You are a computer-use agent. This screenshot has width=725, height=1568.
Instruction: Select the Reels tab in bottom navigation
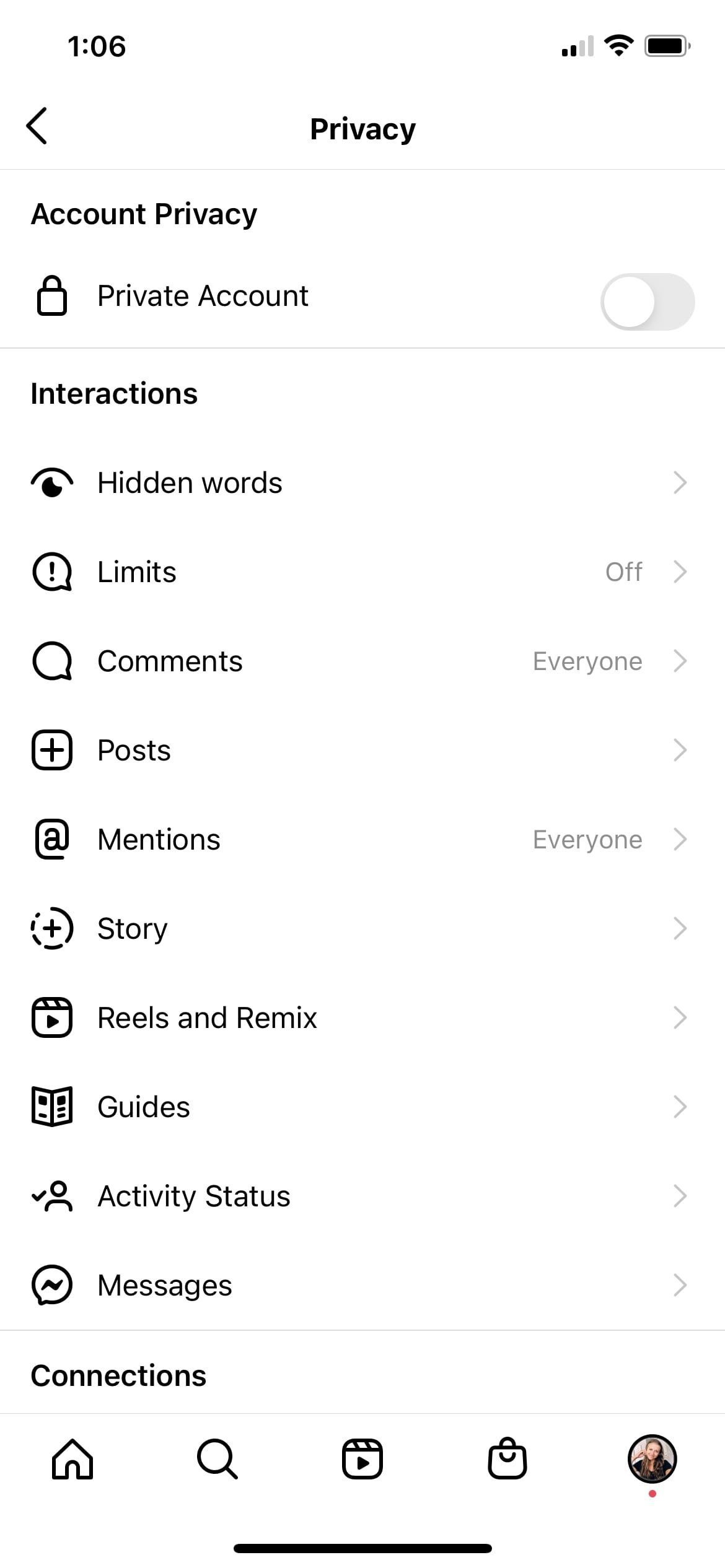coord(362,1458)
